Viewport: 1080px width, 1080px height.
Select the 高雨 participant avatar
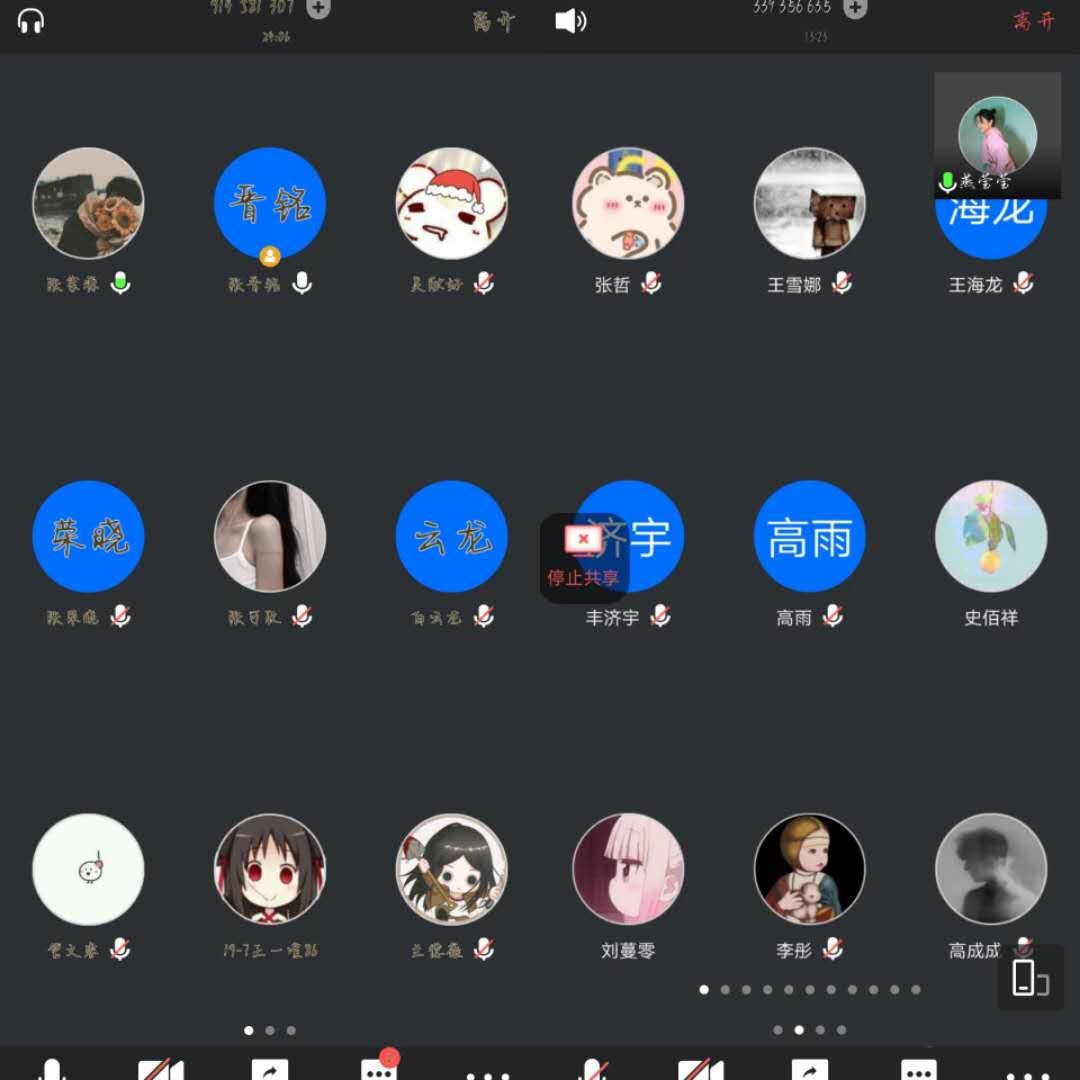pos(809,537)
